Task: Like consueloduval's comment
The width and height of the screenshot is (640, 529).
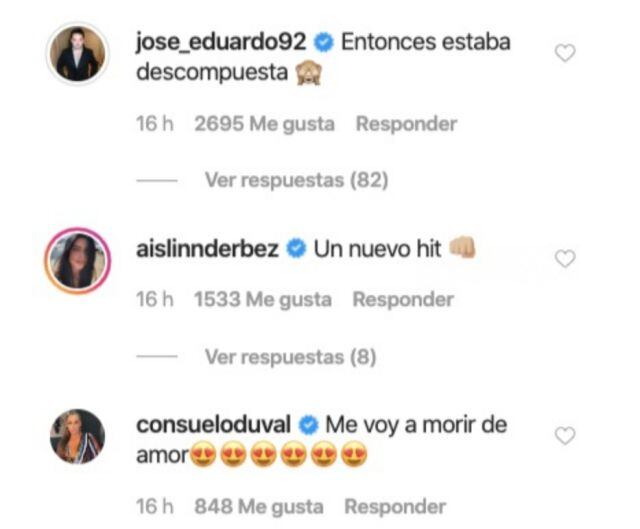Action: (565, 436)
